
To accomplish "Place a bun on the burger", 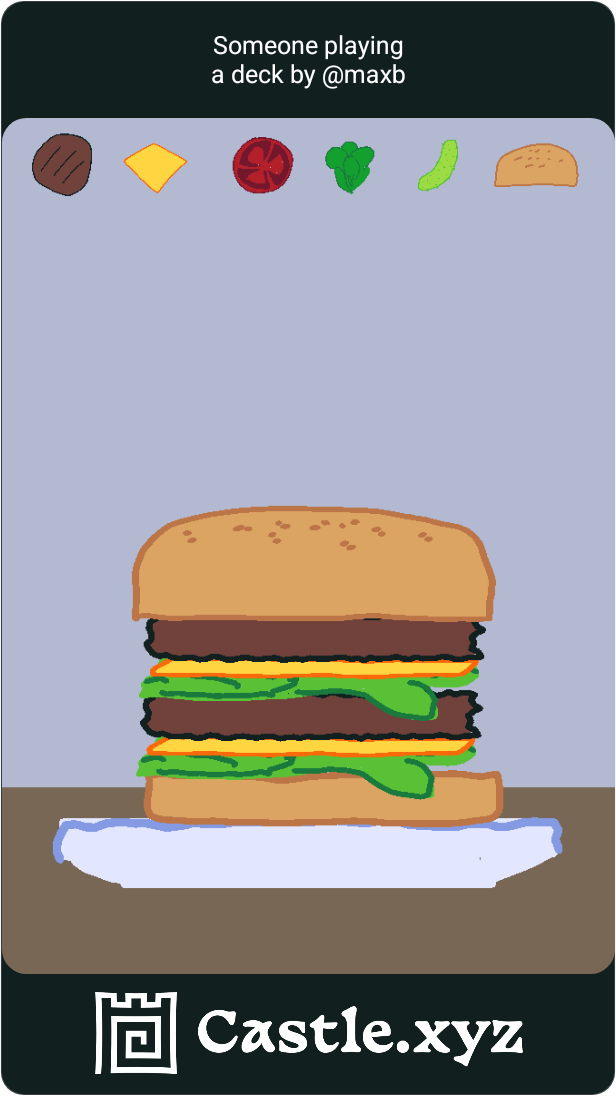I will [x=536, y=166].
